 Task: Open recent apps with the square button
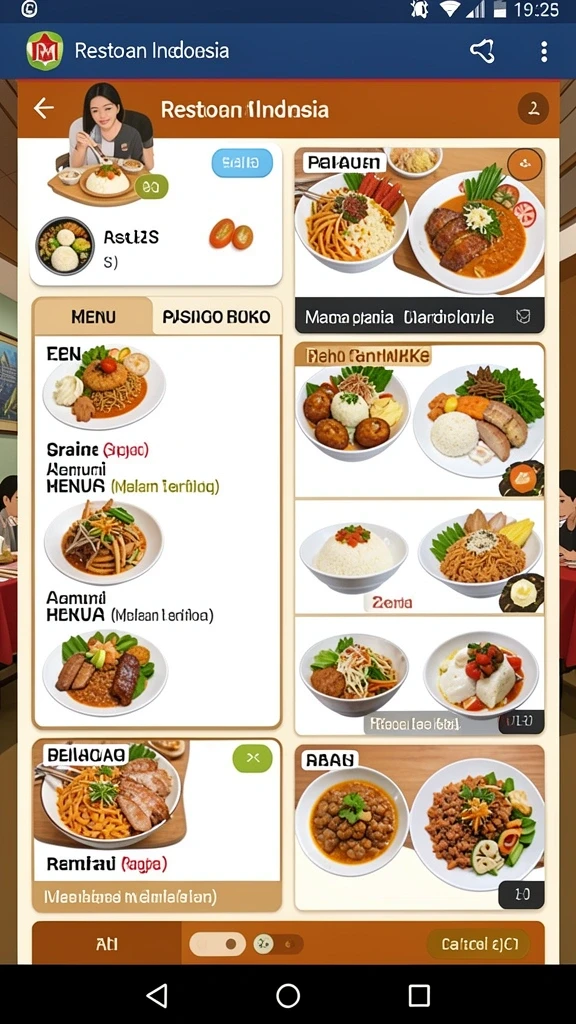[419, 995]
